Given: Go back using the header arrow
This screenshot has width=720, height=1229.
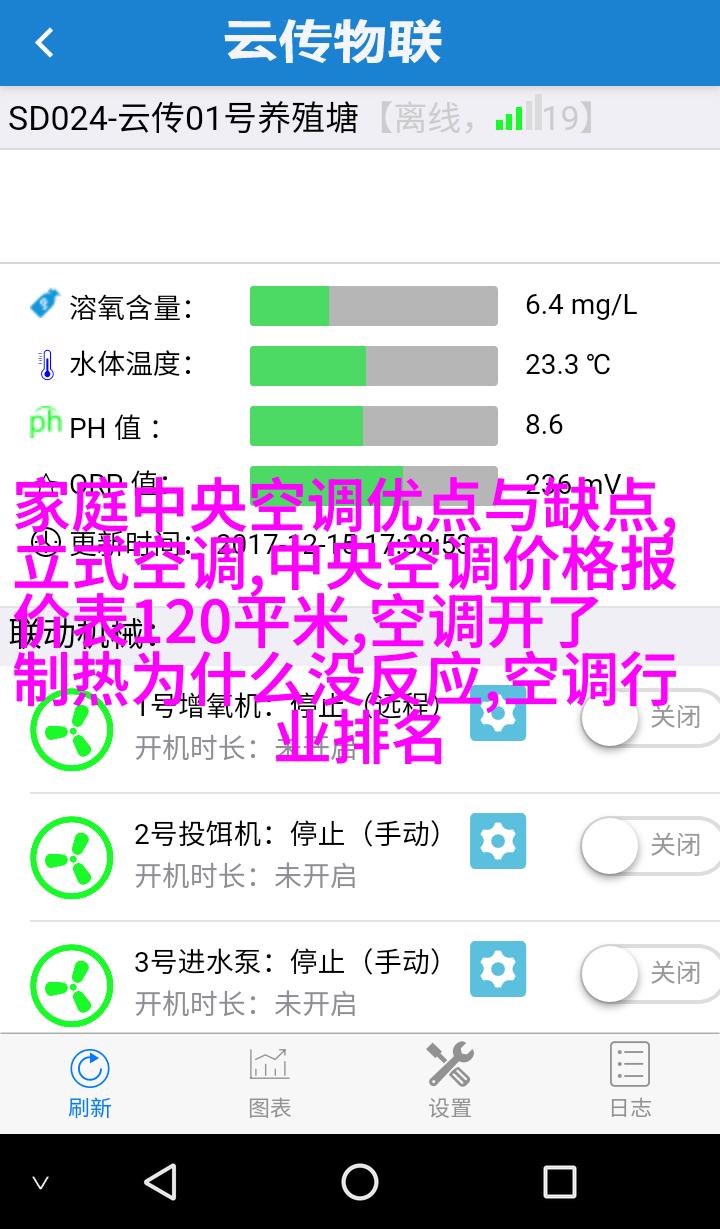Looking at the screenshot, I should point(44,43).
